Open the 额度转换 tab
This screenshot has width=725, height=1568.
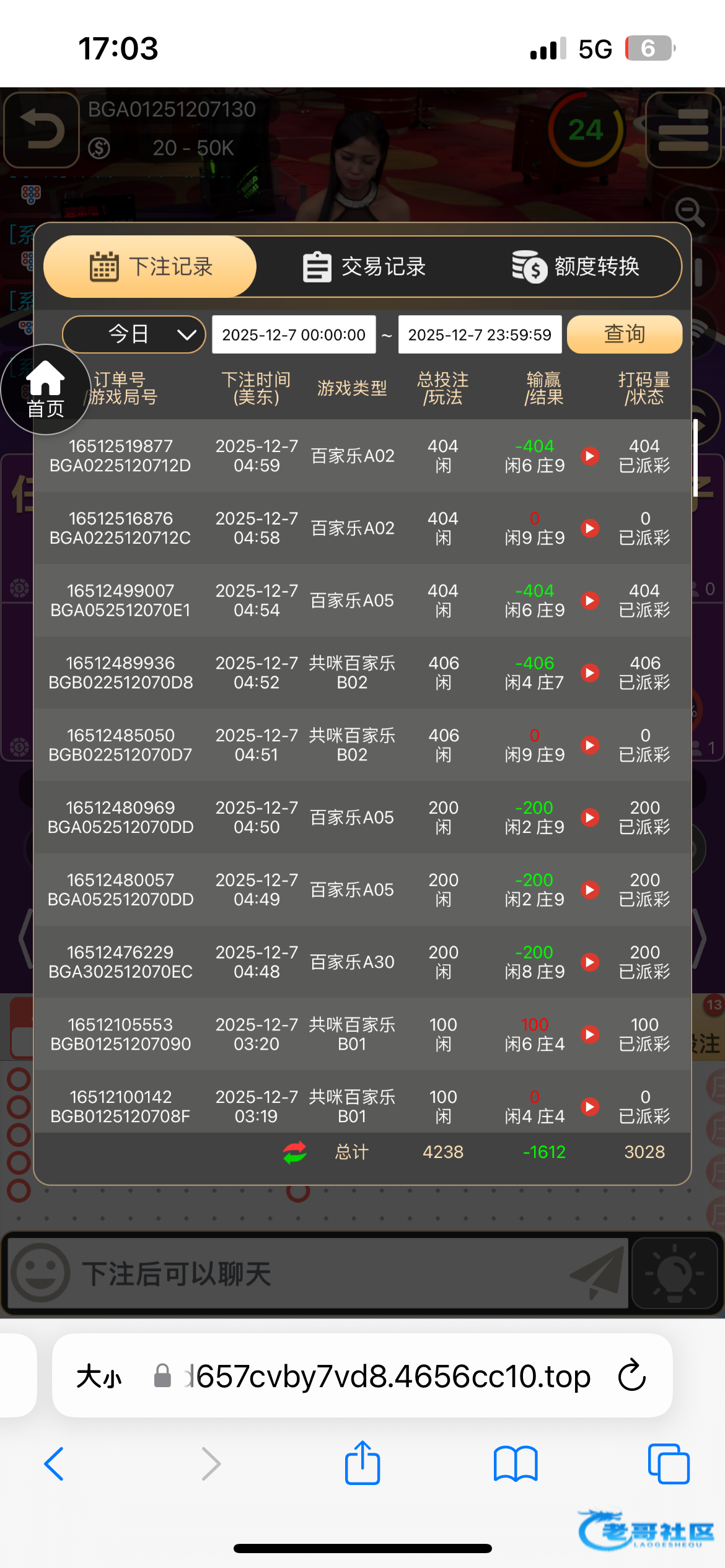576,267
